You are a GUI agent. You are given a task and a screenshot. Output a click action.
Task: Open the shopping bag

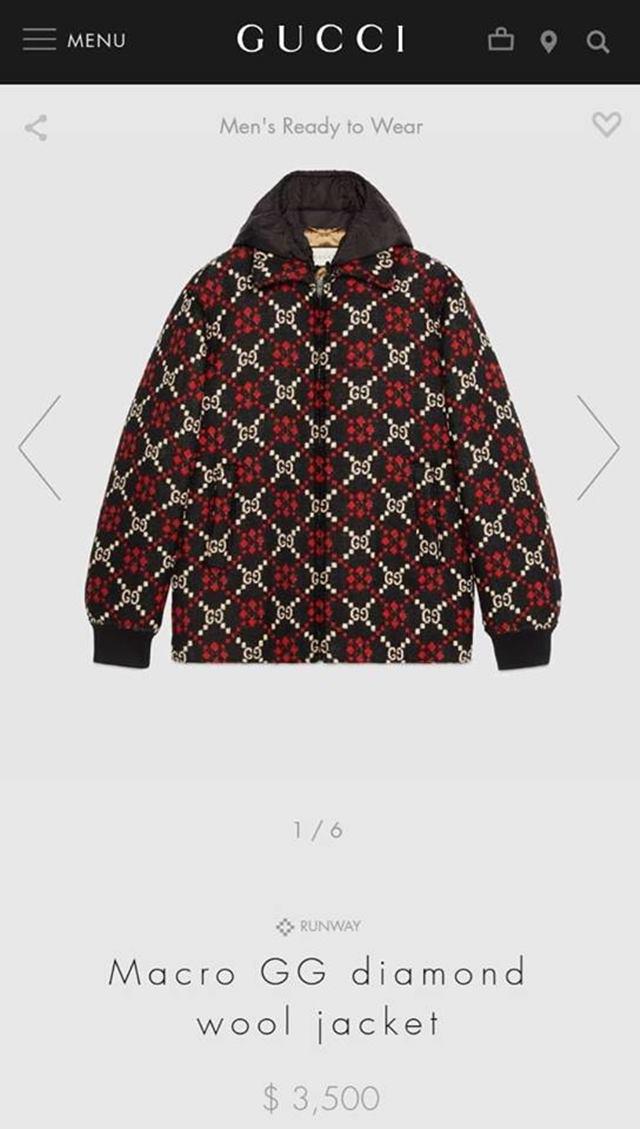500,40
